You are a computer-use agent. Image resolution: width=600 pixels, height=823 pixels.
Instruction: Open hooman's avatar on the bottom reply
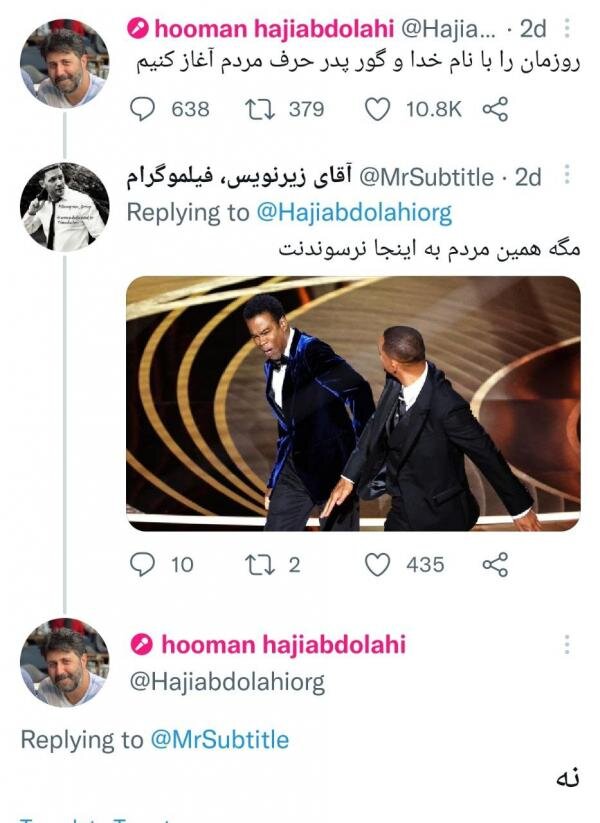click(x=64, y=662)
